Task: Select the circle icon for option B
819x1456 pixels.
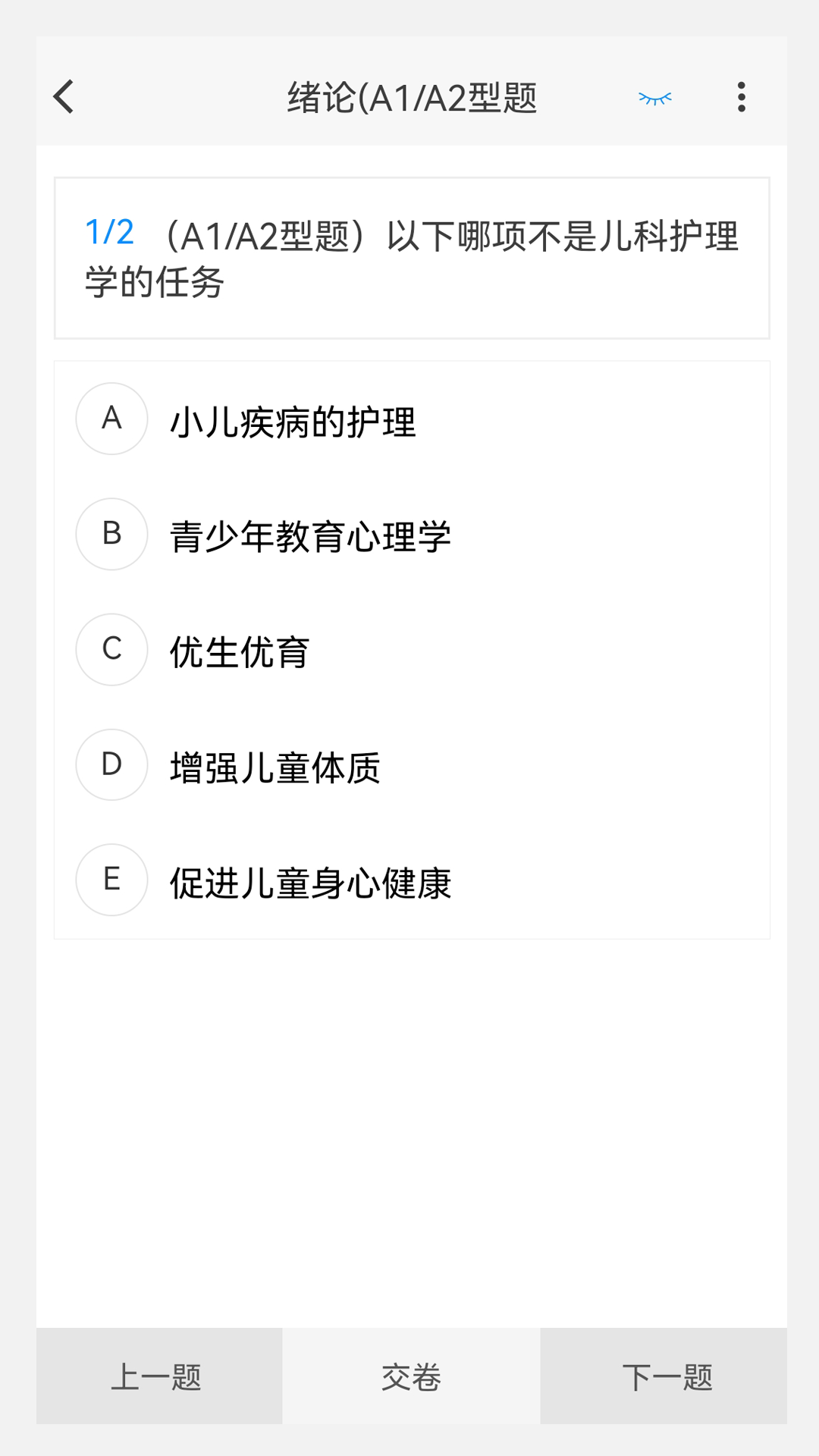Action: (111, 534)
